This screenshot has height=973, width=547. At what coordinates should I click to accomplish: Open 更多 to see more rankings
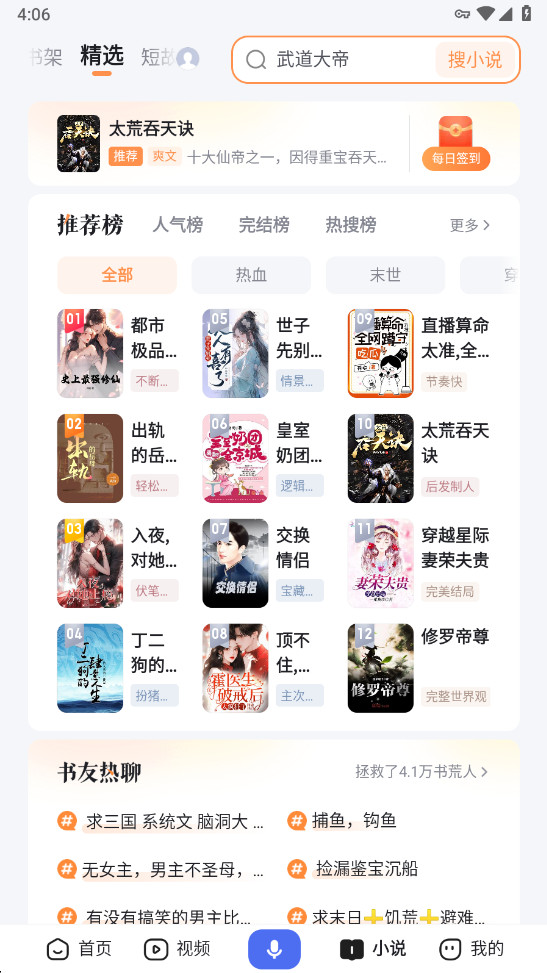pyautogui.click(x=470, y=225)
